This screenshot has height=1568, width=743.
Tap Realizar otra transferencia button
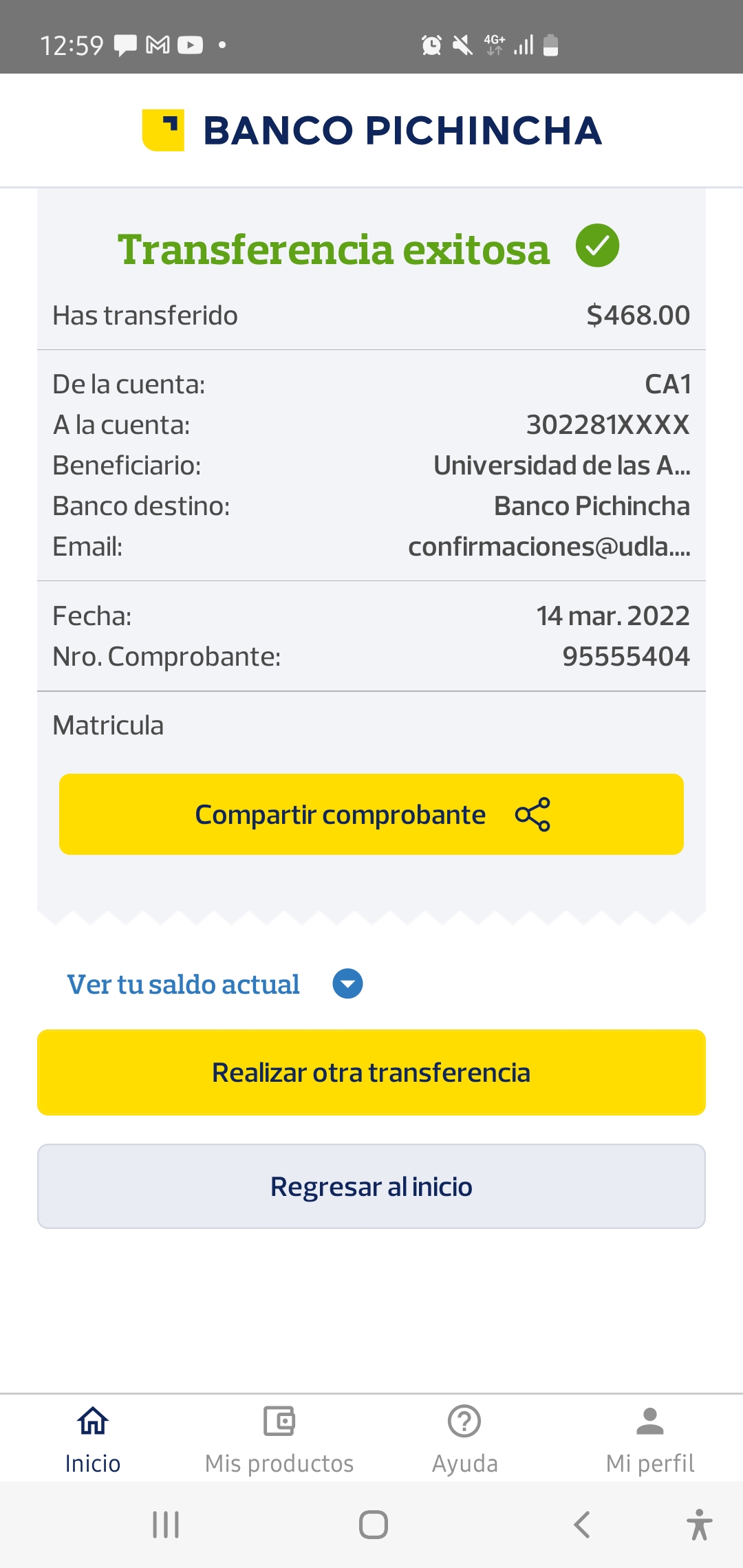tap(371, 1072)
